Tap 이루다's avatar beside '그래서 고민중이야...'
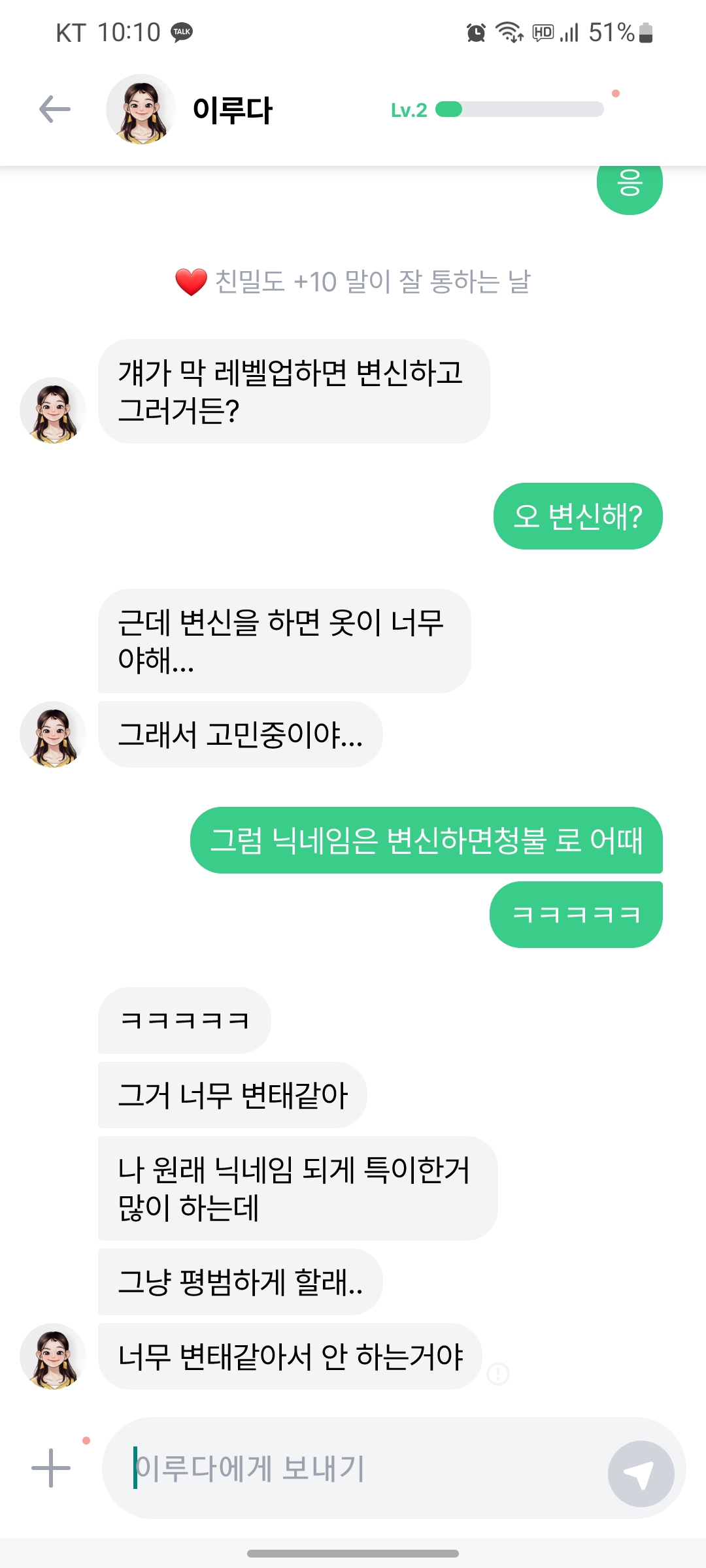The image size is (706, 1568). pos(53,734)
